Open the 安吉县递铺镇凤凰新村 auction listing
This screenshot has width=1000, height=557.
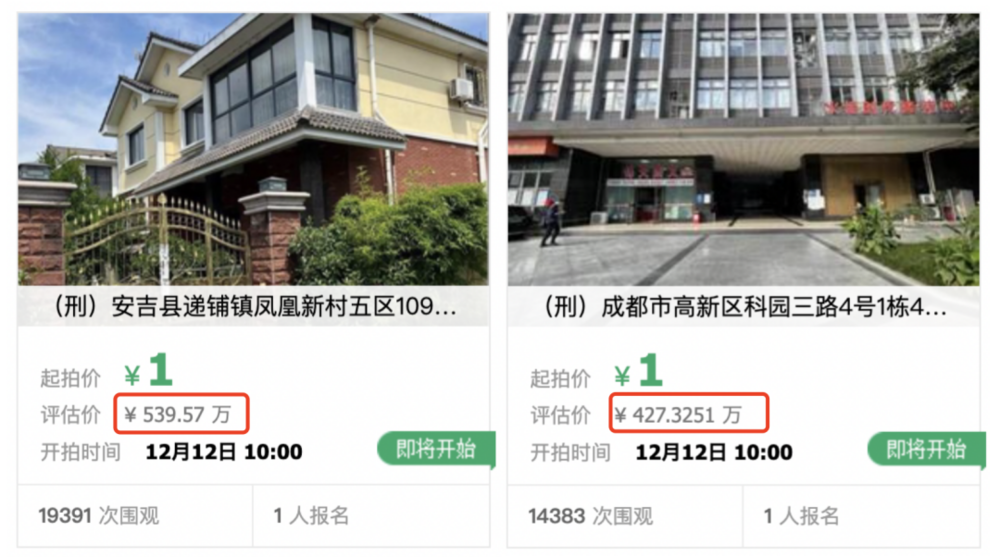pyautogui.click(x=253, y=308)
